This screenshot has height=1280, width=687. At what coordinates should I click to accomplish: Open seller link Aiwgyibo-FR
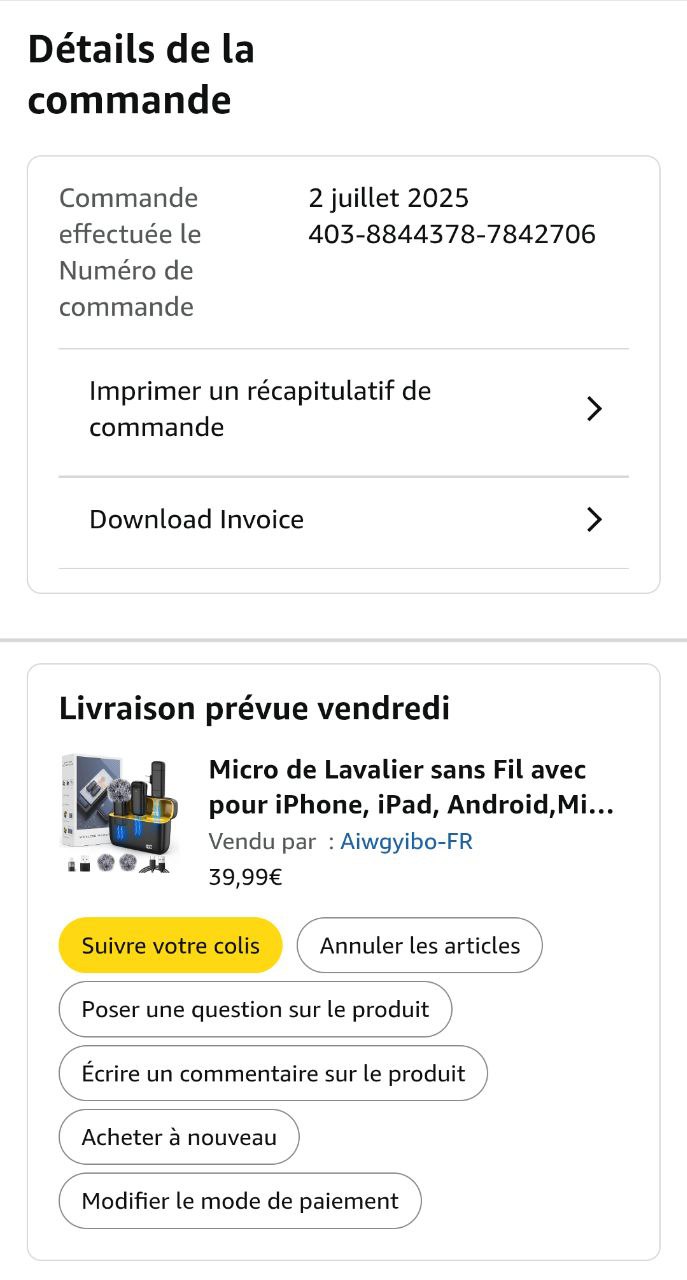(x=406, y=841)
